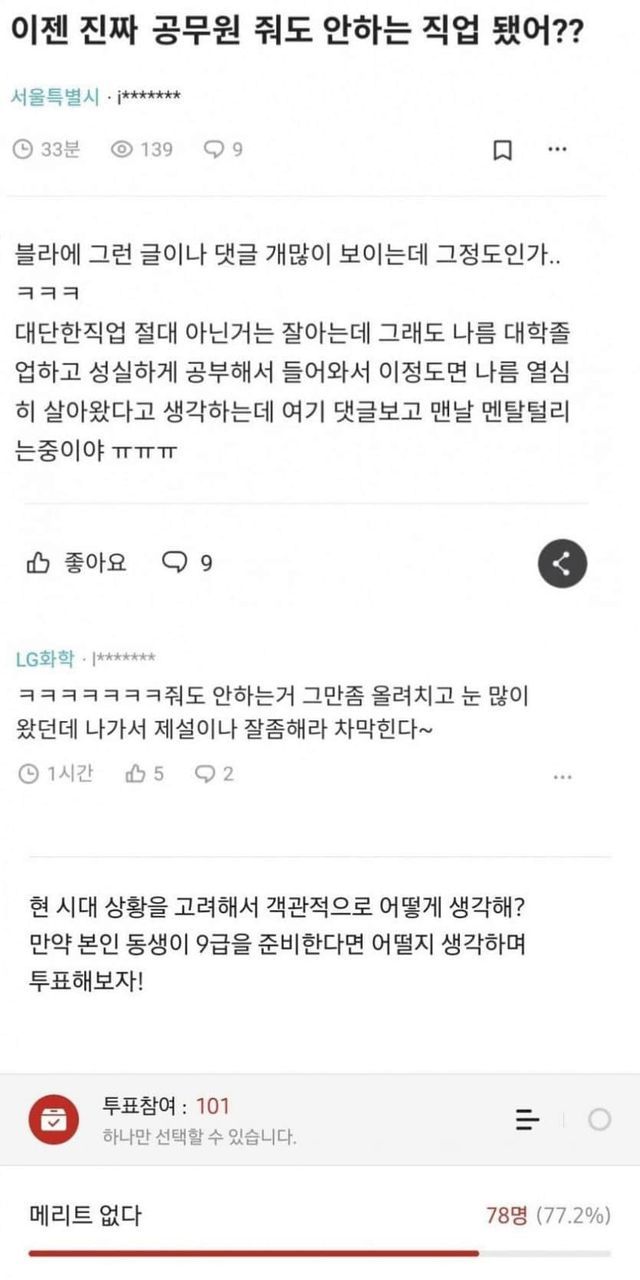Like the LG화학 comment
640x1280 pixels.
click(x=145, y=773)
